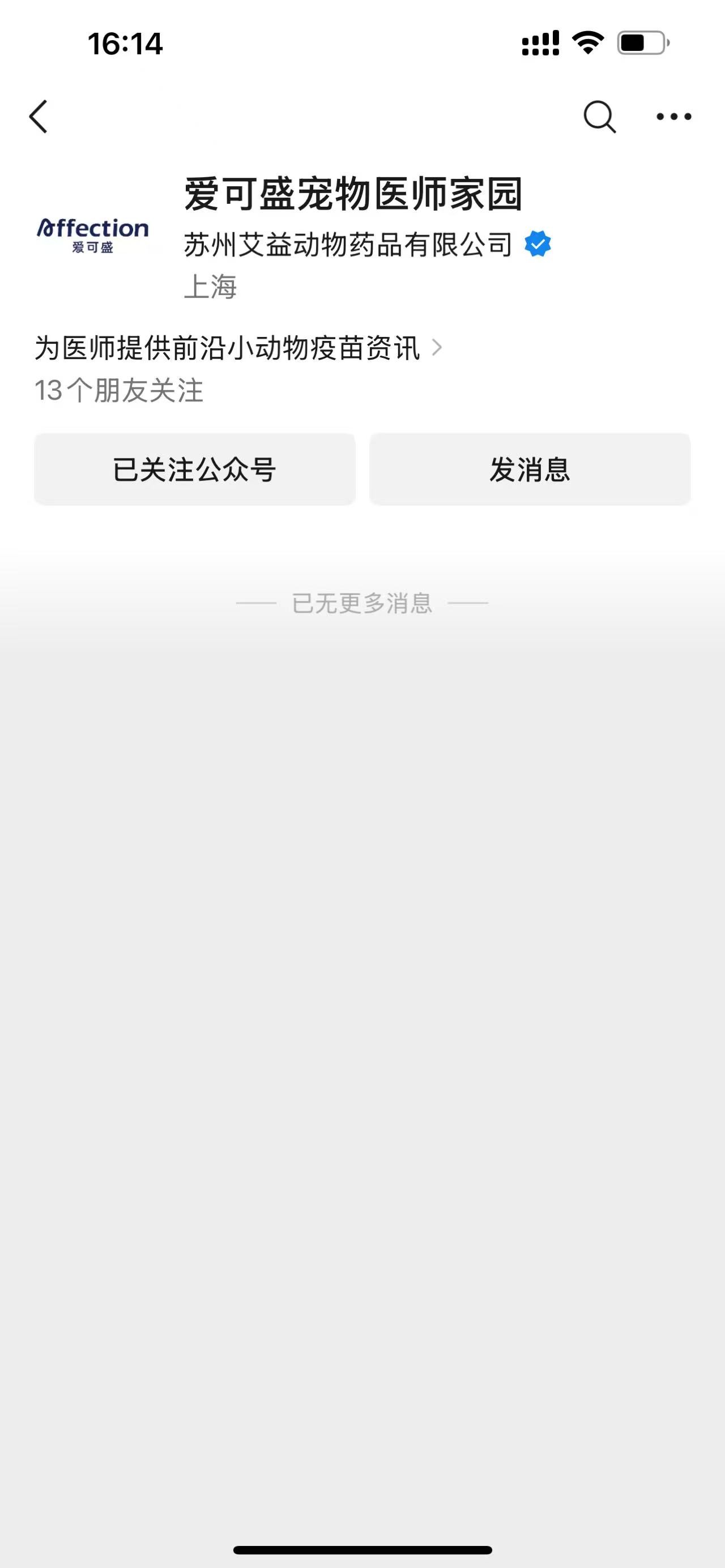
Task: Go back using the top-left arrow
Action: [x=39, y=116]
